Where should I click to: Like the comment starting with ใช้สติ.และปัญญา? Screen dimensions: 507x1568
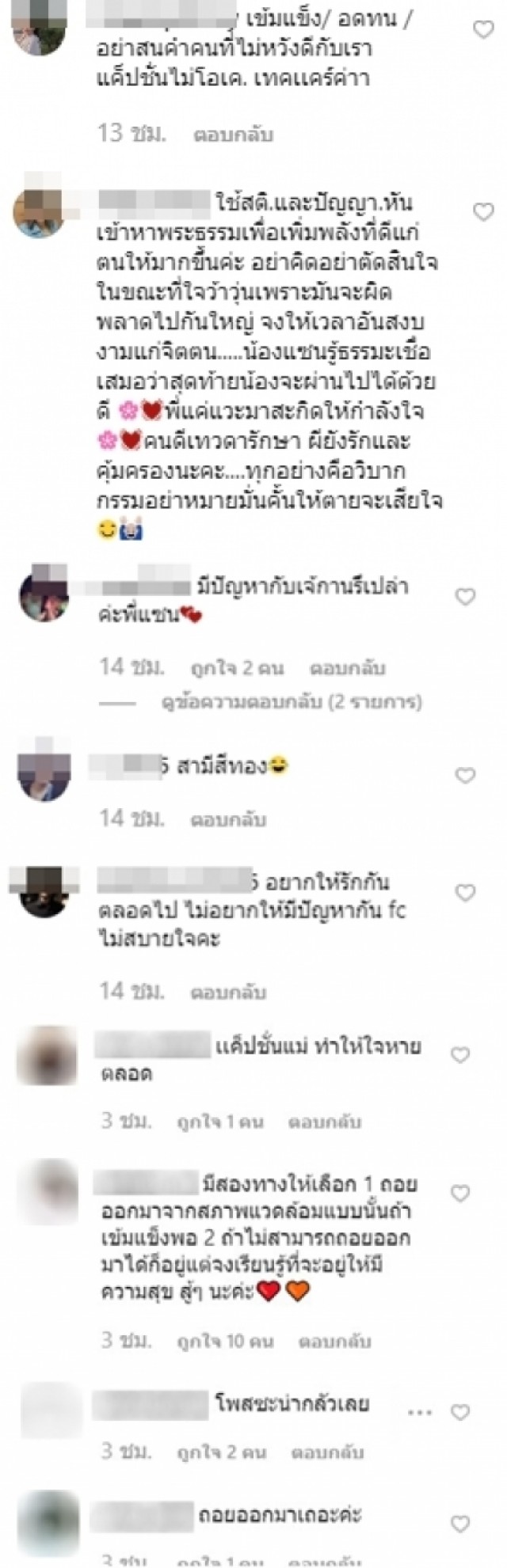point(483,211)
